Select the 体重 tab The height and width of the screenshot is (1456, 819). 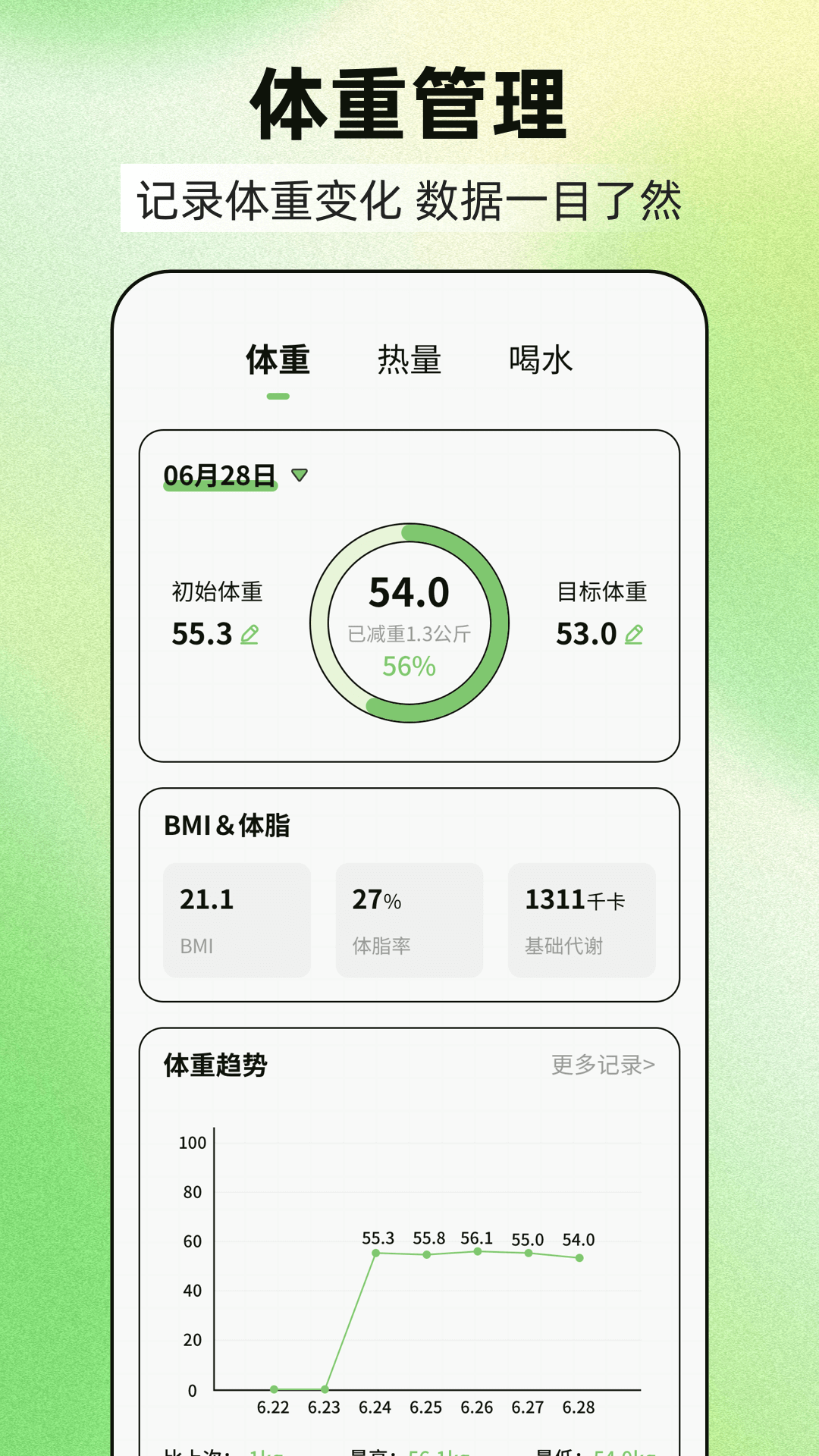278,360
